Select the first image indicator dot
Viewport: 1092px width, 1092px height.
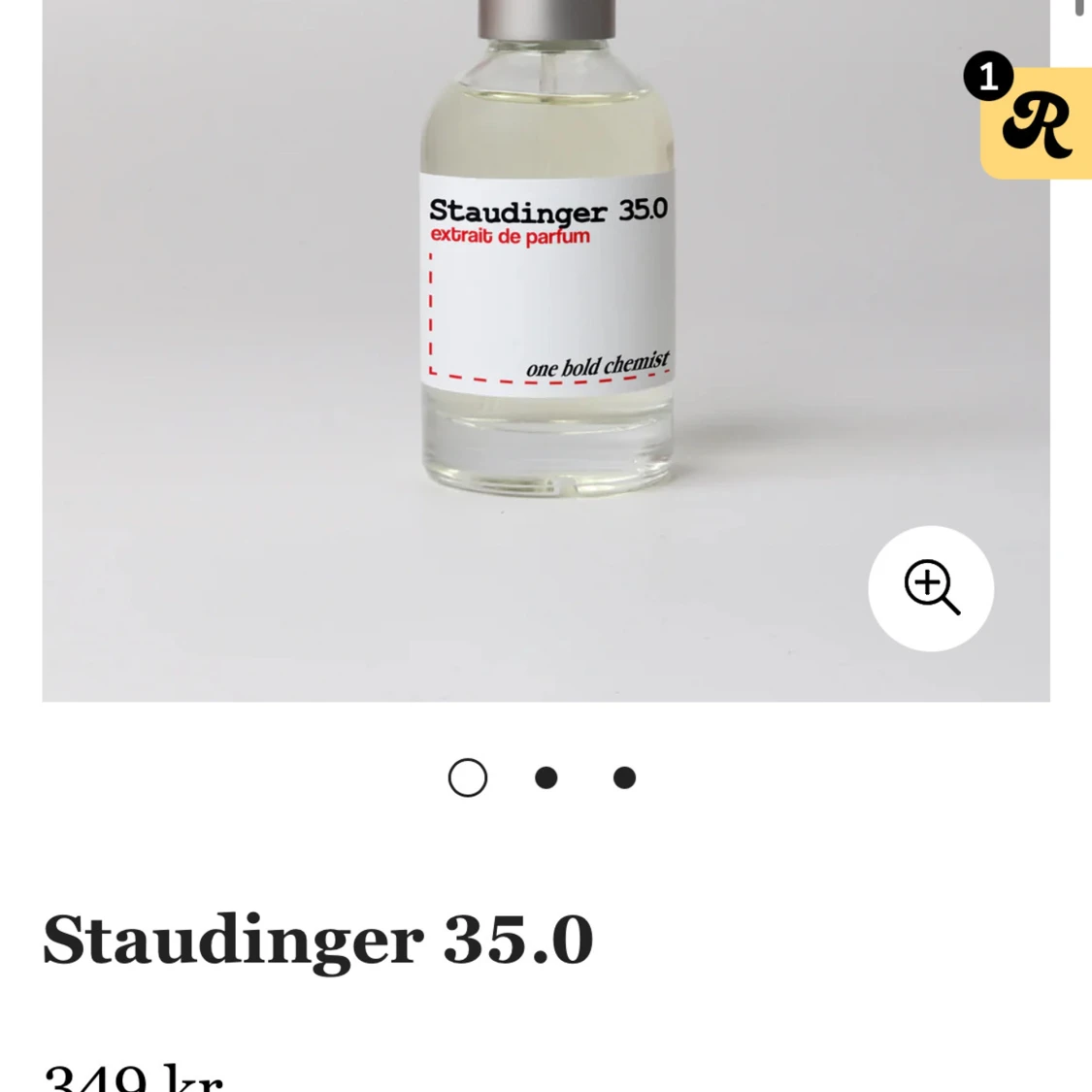468,778
